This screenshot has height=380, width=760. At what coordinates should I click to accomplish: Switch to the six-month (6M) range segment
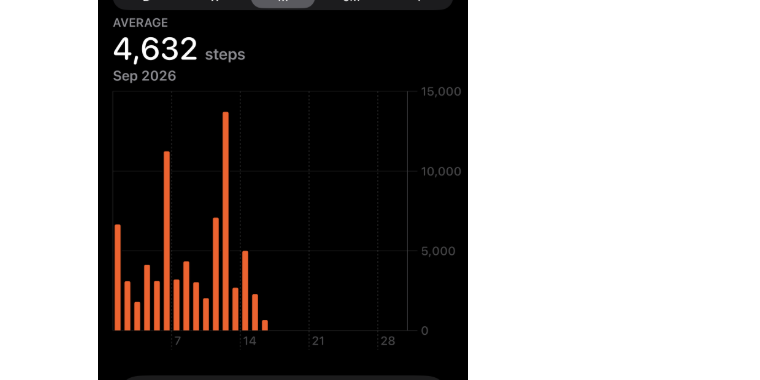(351, 2)
